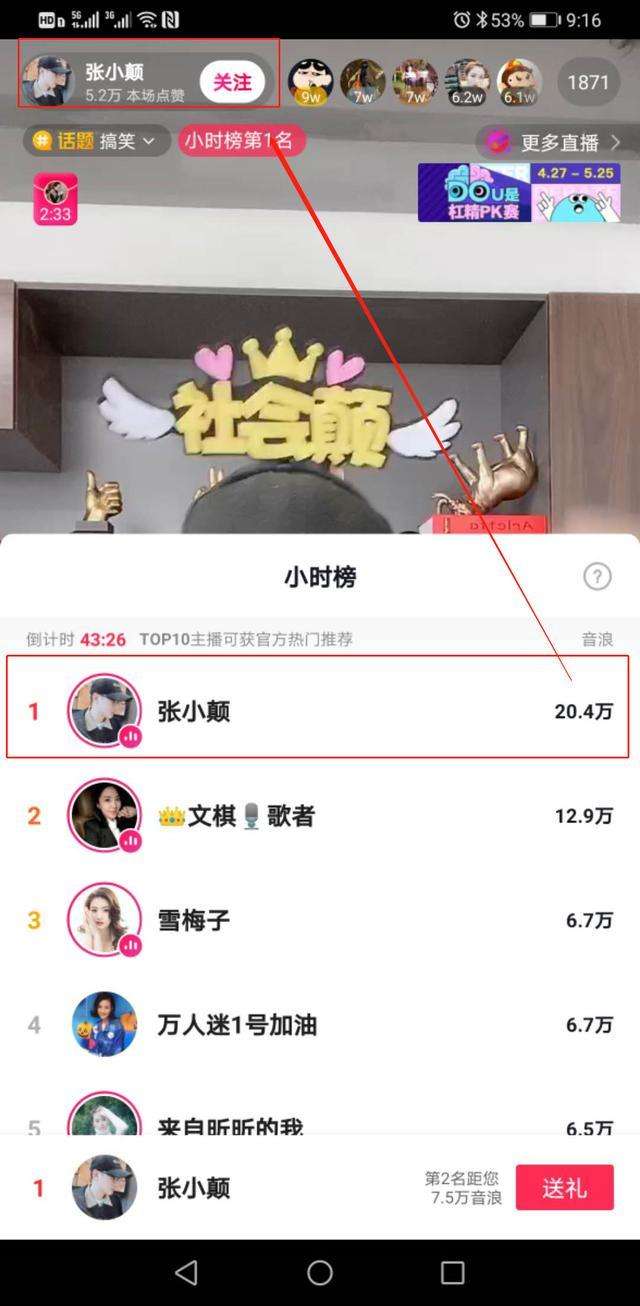Open 来自昕昕的我 ranking row
This screenshot has height=1306, width=640.
pyautogui.click(x=318, y=1120)
